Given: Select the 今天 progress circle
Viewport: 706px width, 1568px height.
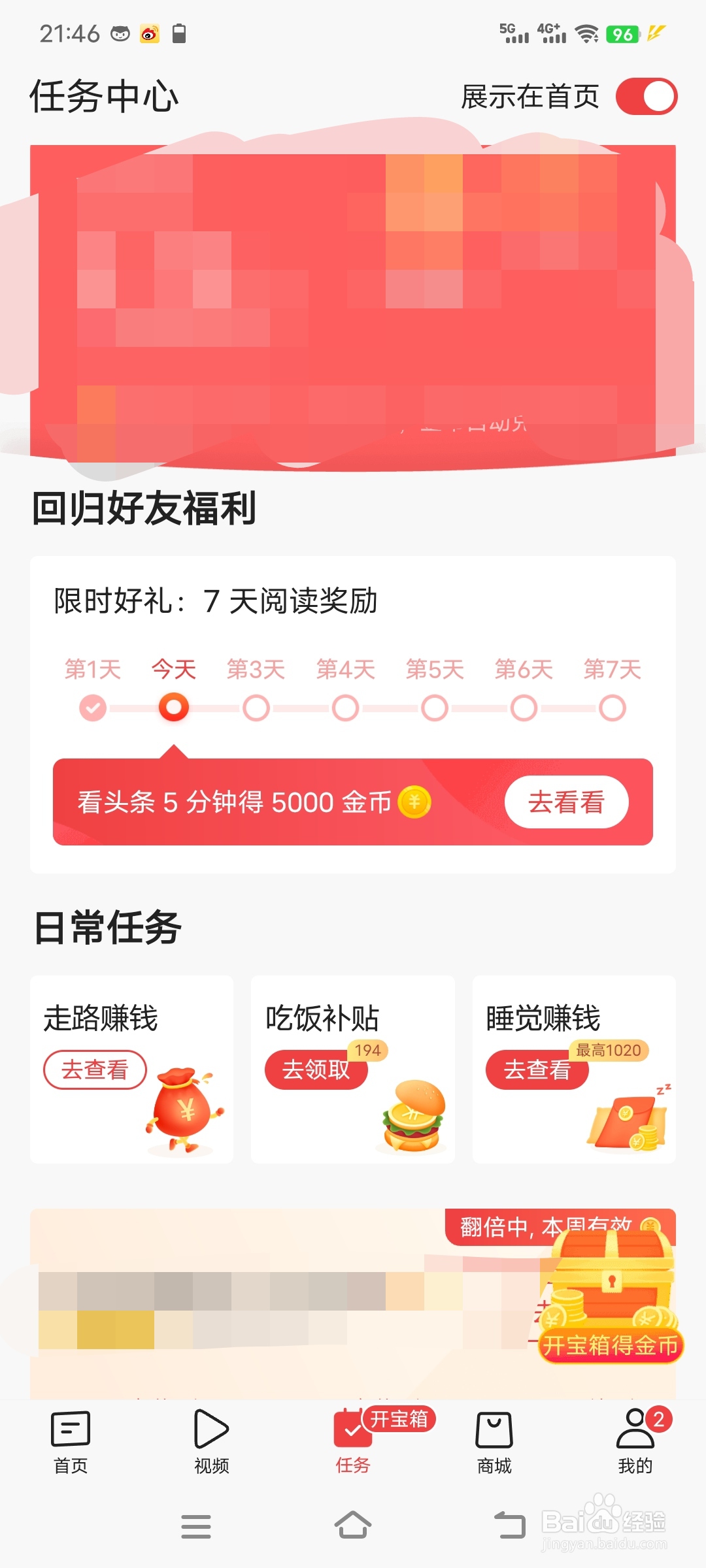Looking at the screenshot, I should tap(173, 707).
